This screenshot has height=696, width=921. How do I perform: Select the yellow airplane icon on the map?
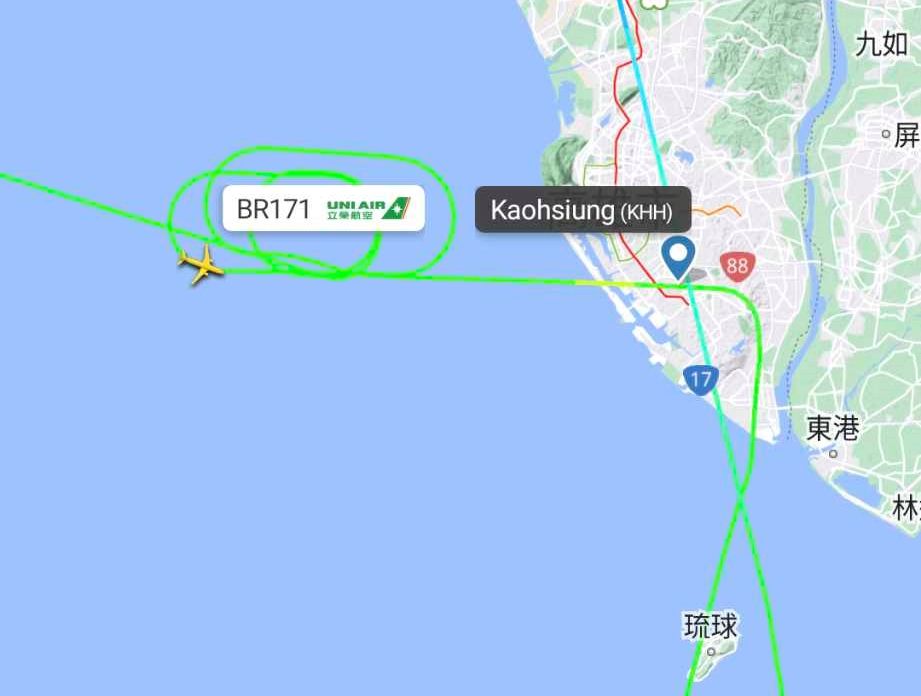[201, 265]
